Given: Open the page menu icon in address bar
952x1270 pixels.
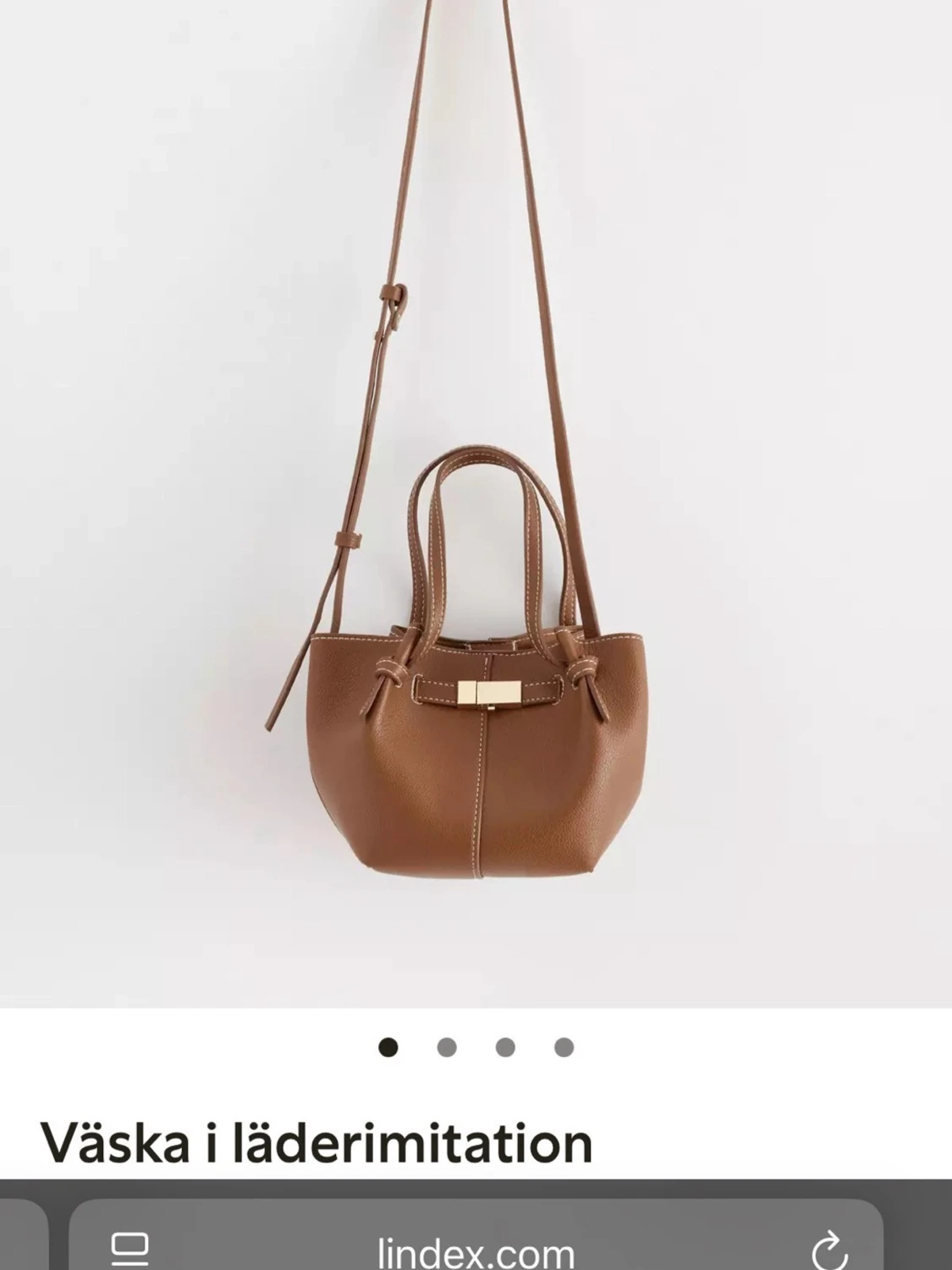Looking at the screenshot, I should click(x=129, y=1249).
